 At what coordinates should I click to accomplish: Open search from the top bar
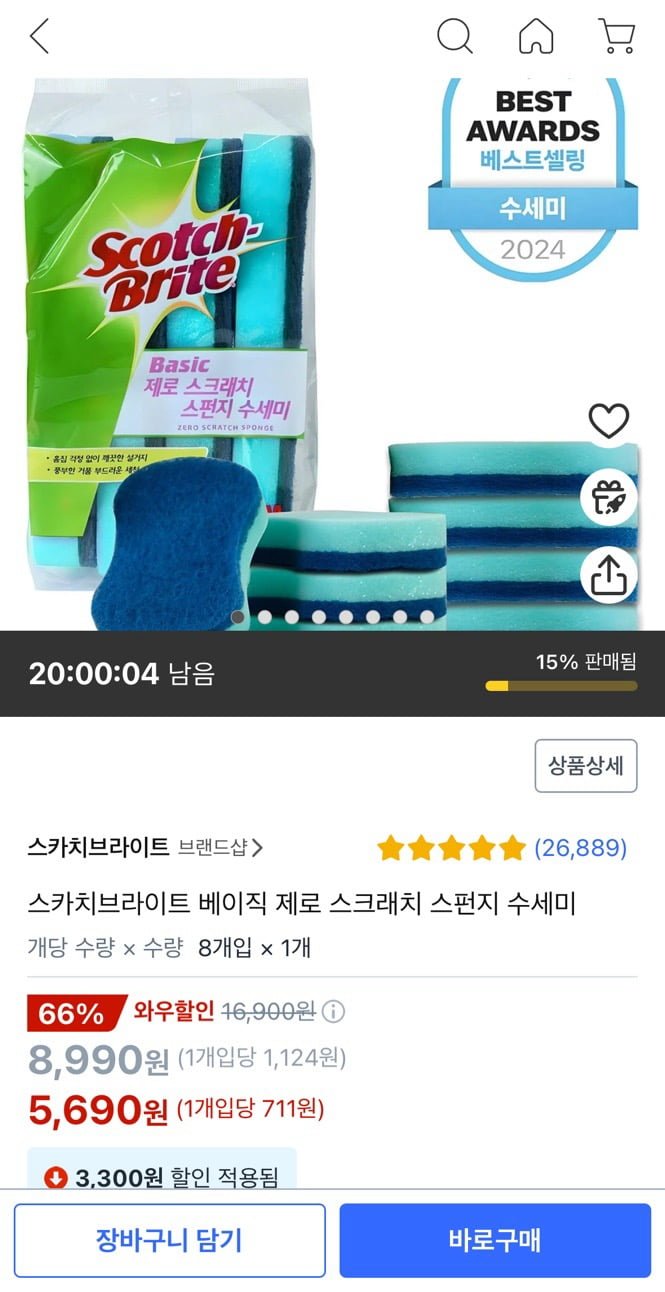point(455,37)
